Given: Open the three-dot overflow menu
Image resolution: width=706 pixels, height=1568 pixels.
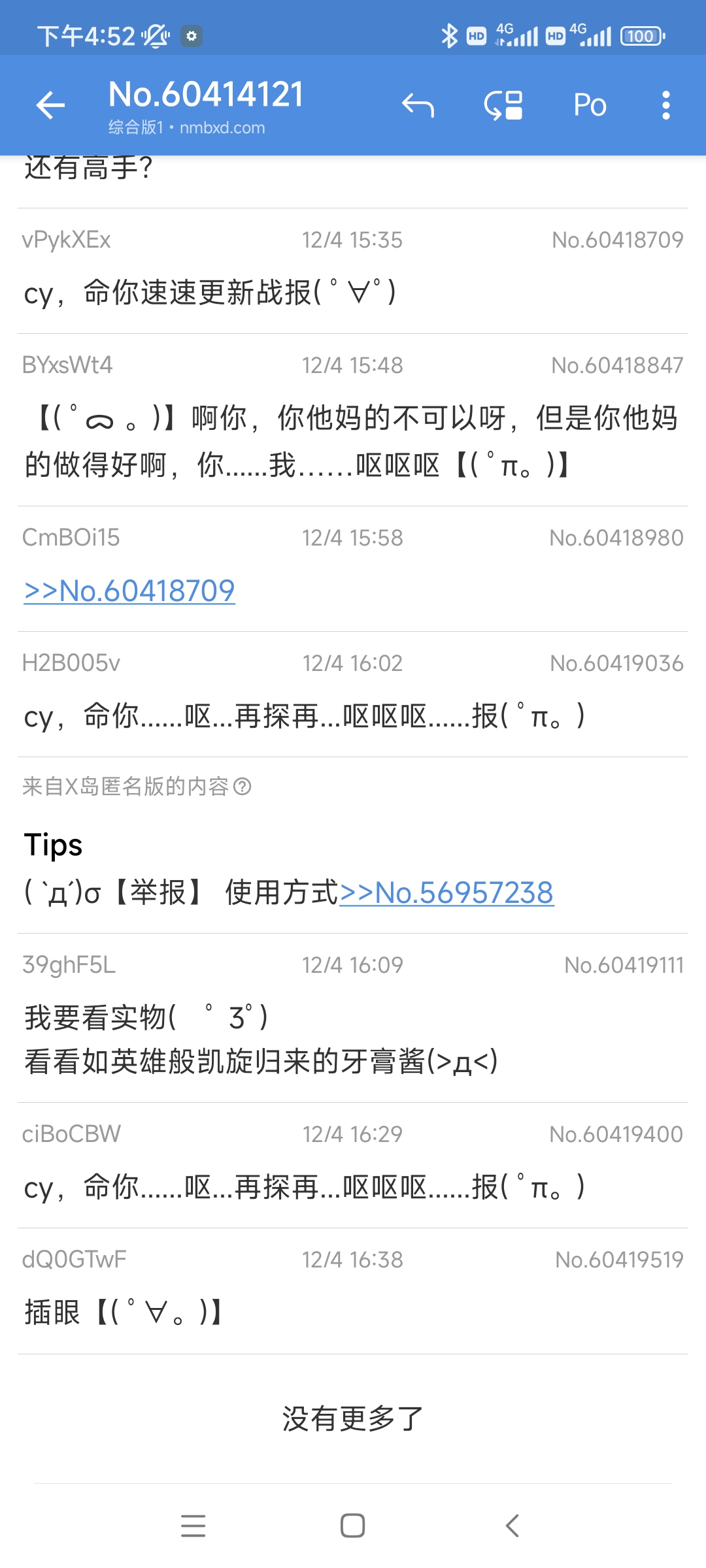Looking at the screenshot, I should pyautogui.click(x=665, y=105).
